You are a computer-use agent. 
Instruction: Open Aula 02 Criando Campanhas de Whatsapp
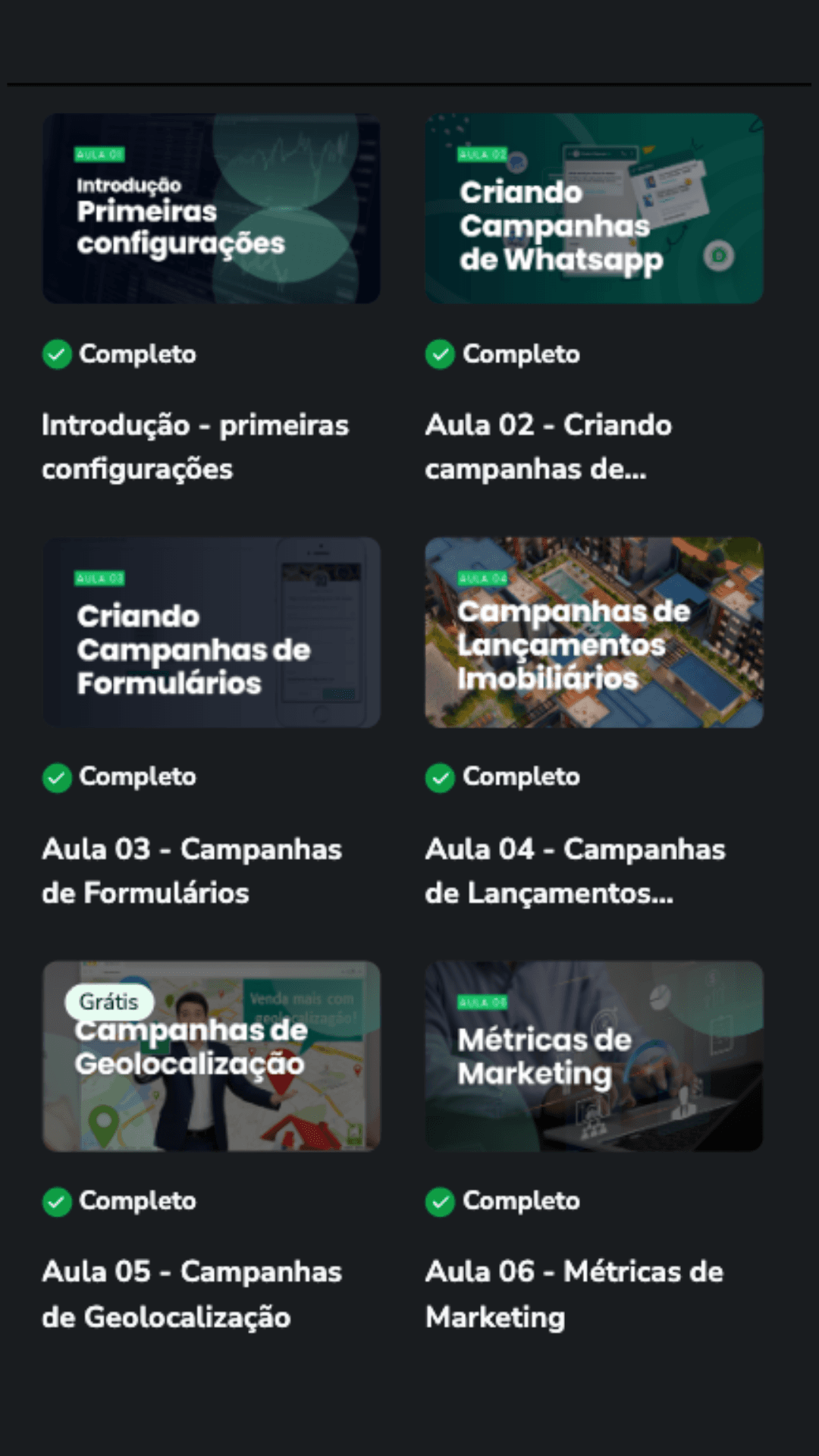[594, 209]
